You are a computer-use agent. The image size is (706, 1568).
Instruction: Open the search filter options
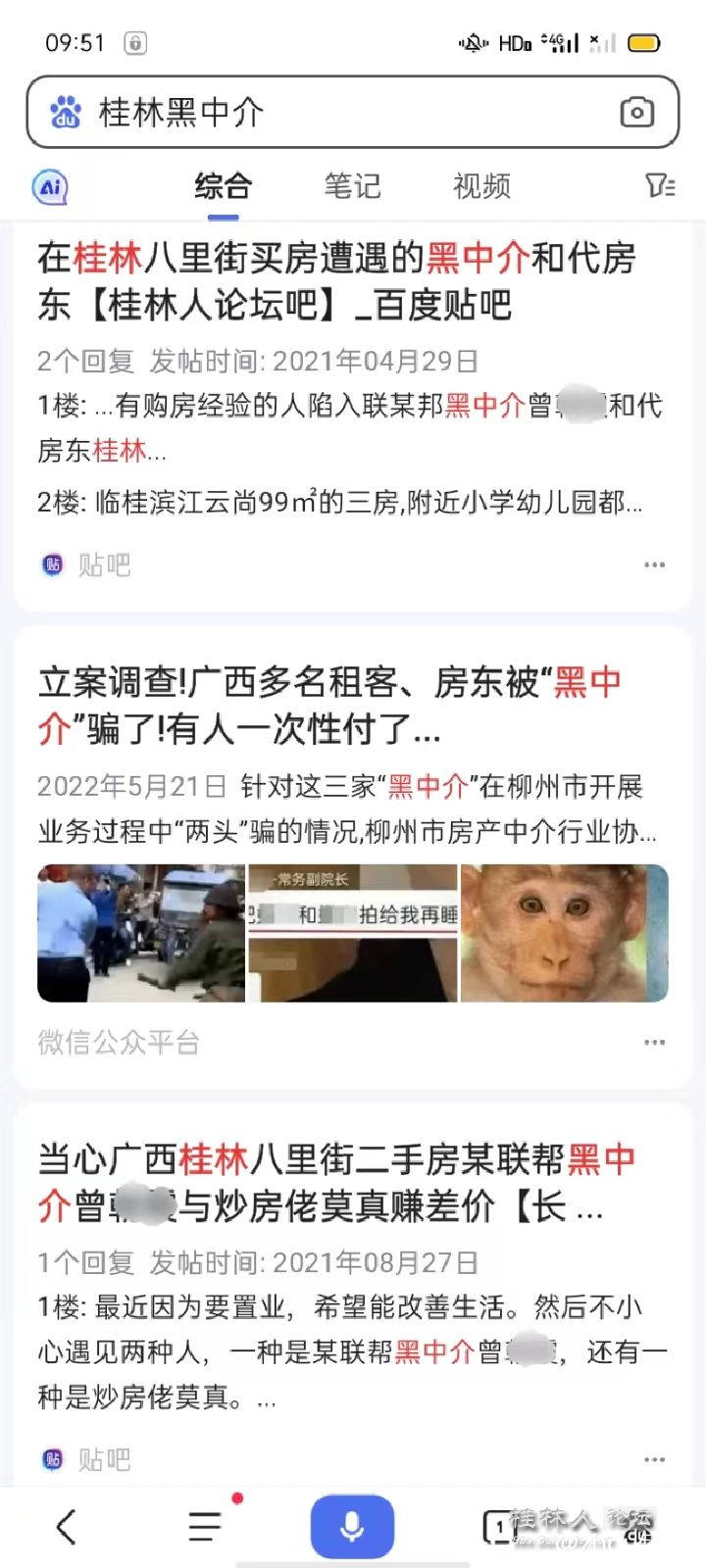click(660, 185)
